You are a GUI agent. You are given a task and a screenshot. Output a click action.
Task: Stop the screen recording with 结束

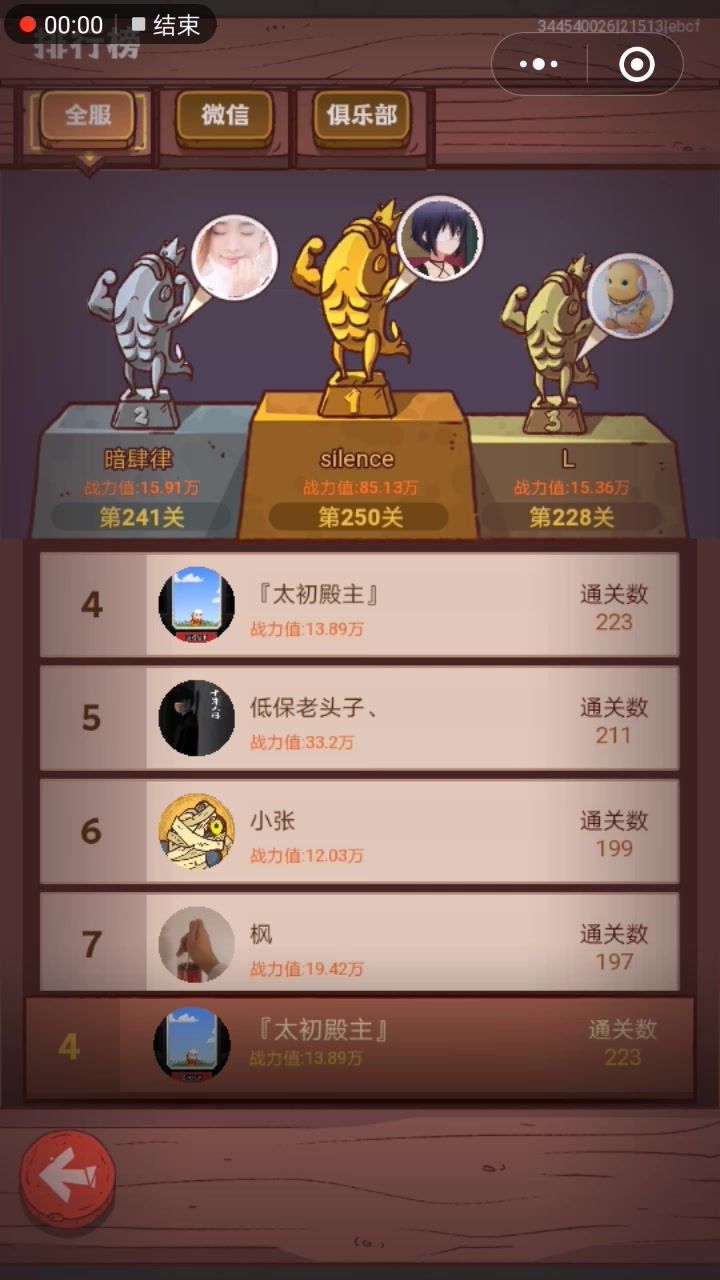(167, 25)
